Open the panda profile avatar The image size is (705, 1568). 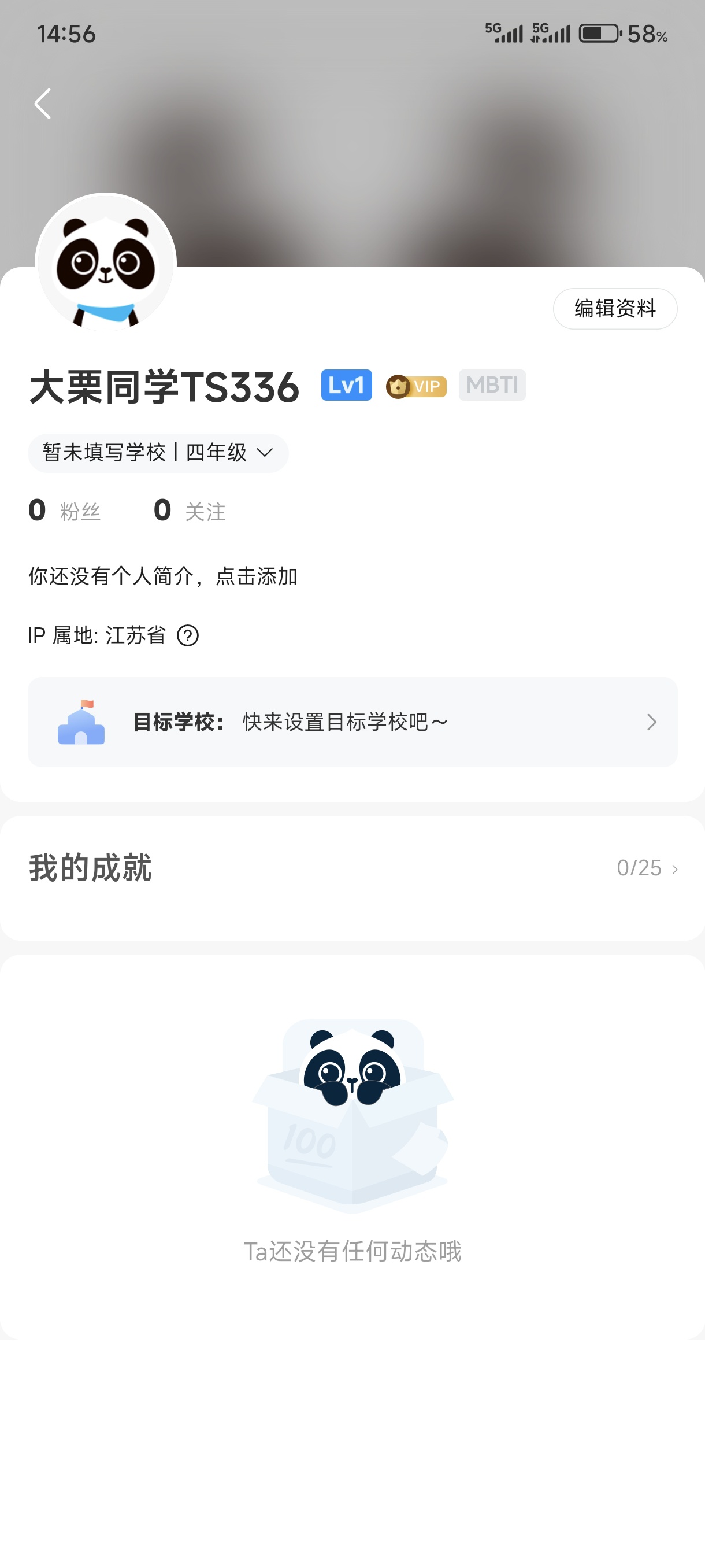106,263
